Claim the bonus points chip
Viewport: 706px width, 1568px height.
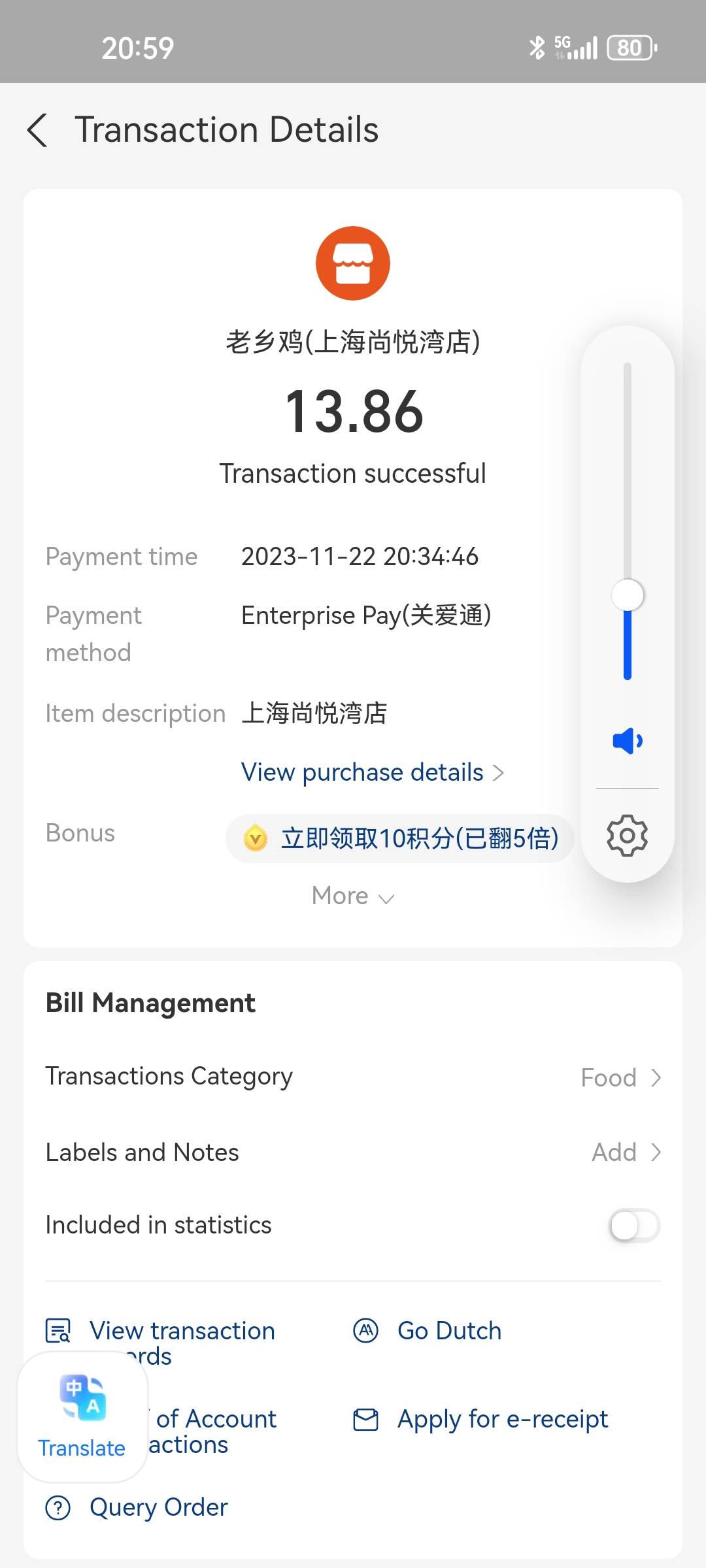coord(400,838)
